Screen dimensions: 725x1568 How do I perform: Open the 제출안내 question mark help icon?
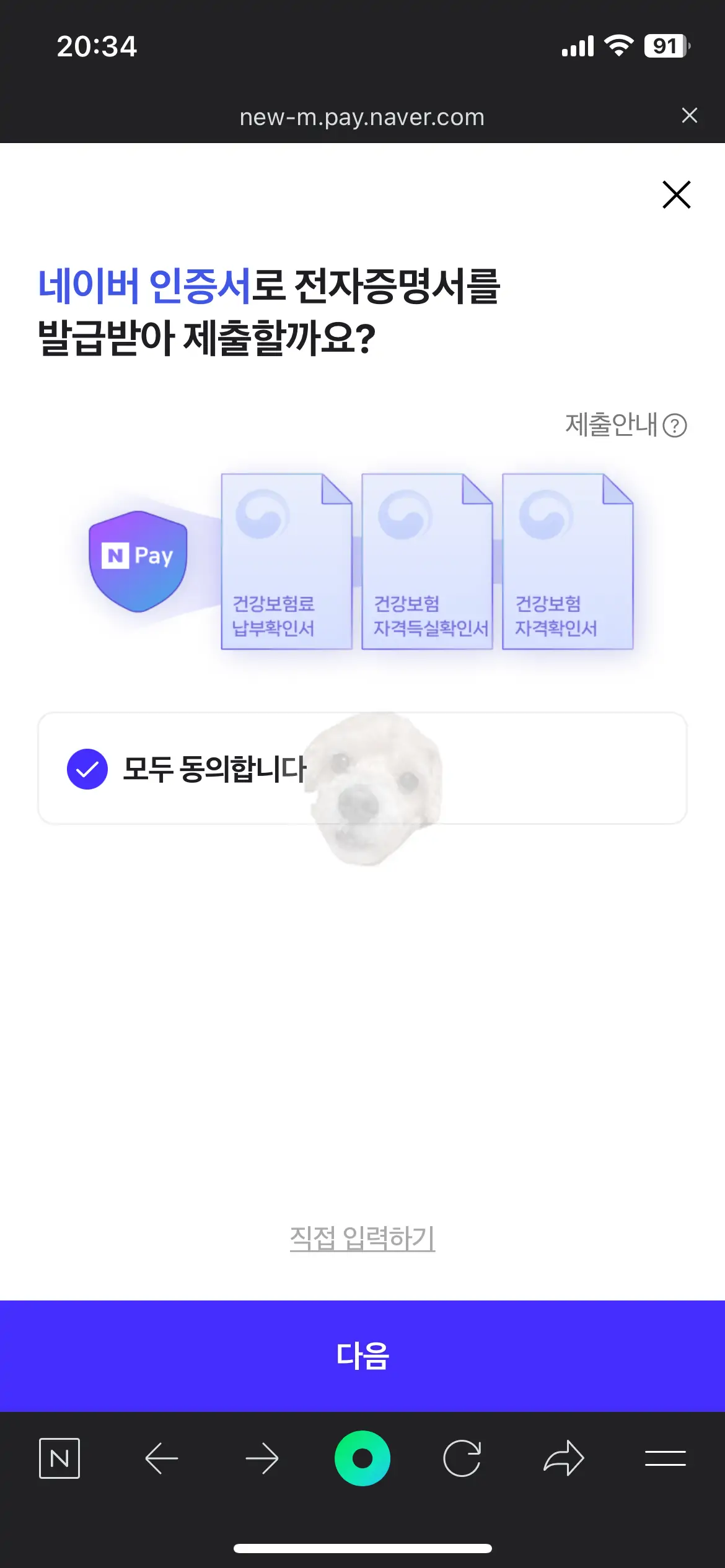(675, 426)
